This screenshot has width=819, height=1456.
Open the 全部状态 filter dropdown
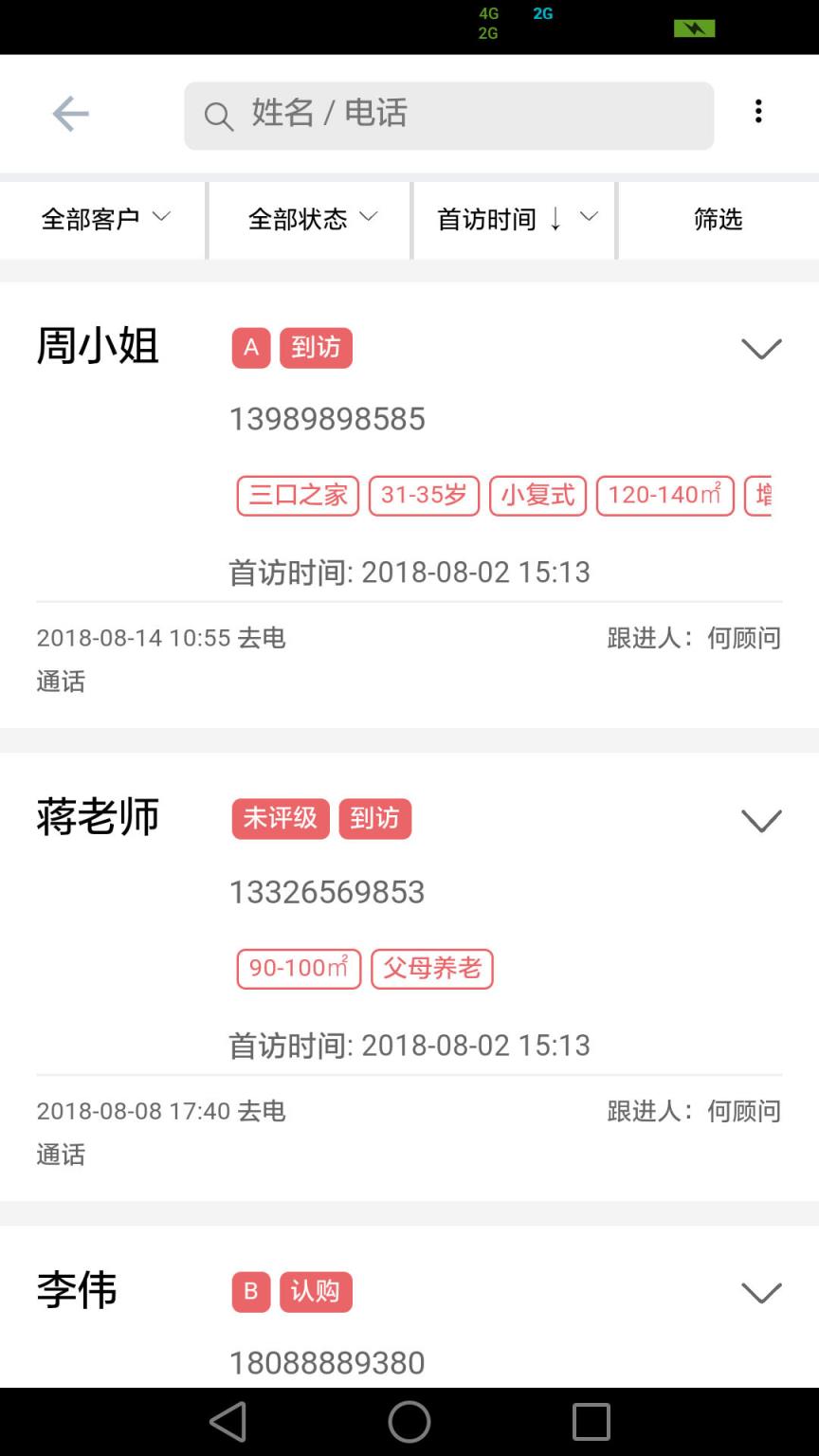[x=307, y=220]
